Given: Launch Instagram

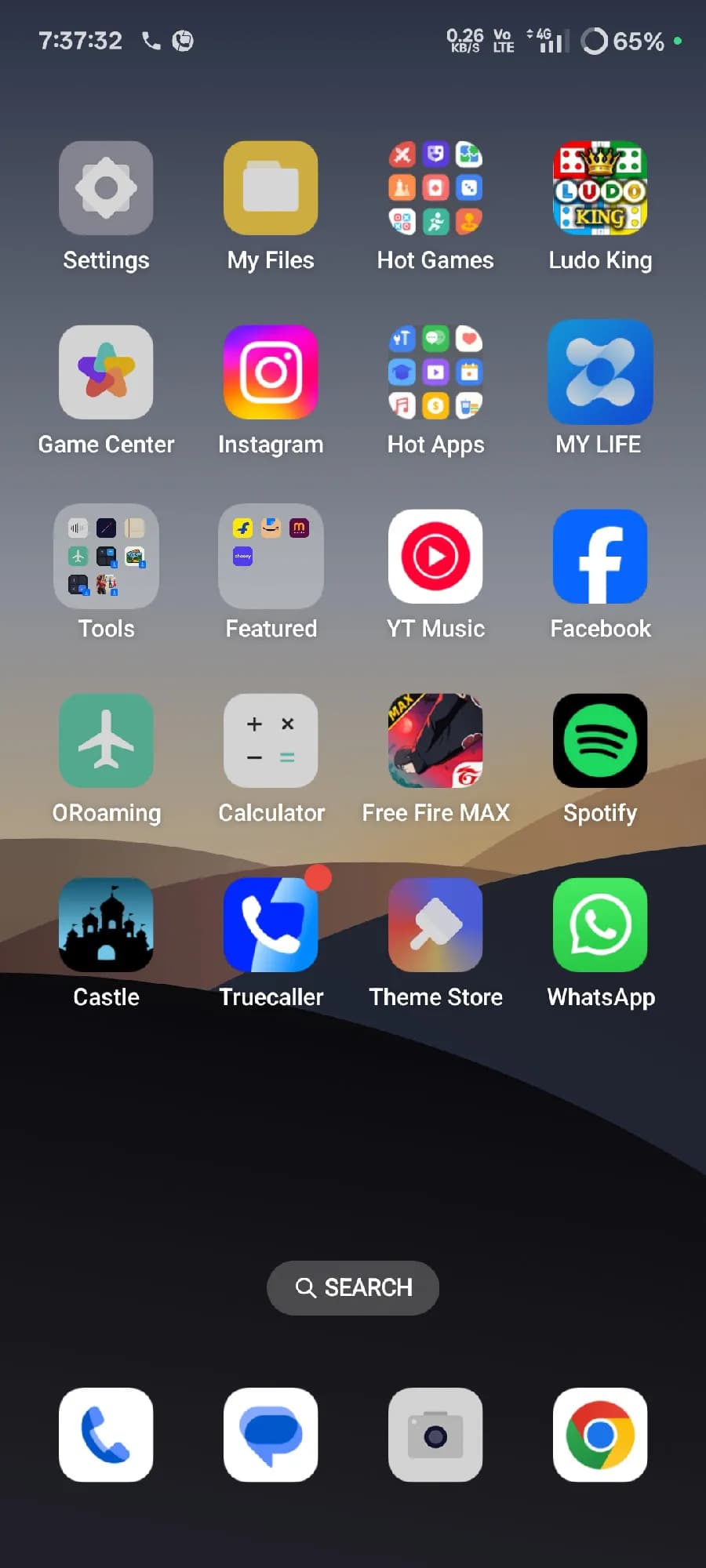Looking at the screenshot, I should pos(271,372).
